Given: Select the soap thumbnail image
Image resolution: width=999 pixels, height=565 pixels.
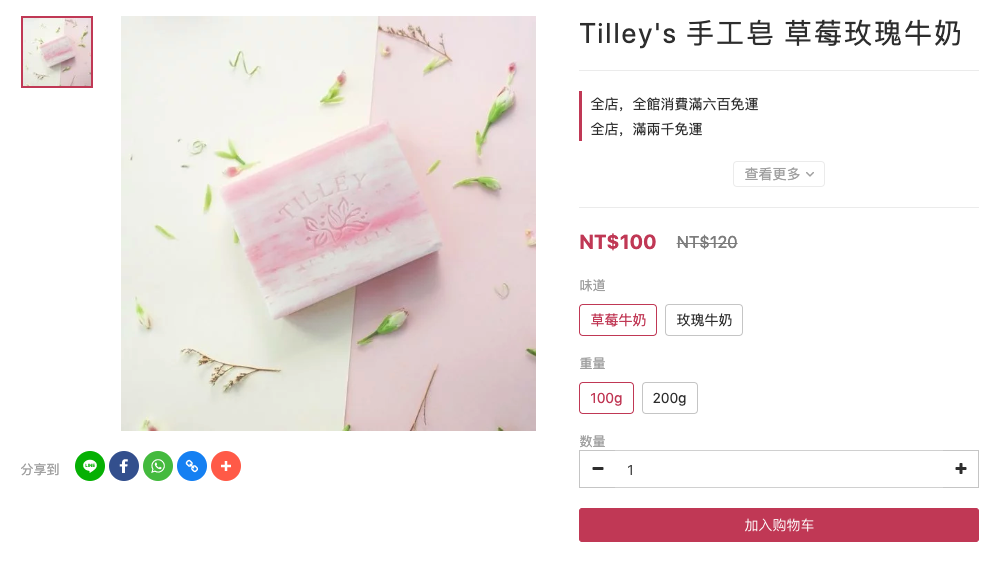Looking at the screenshot, I should 57,52.
